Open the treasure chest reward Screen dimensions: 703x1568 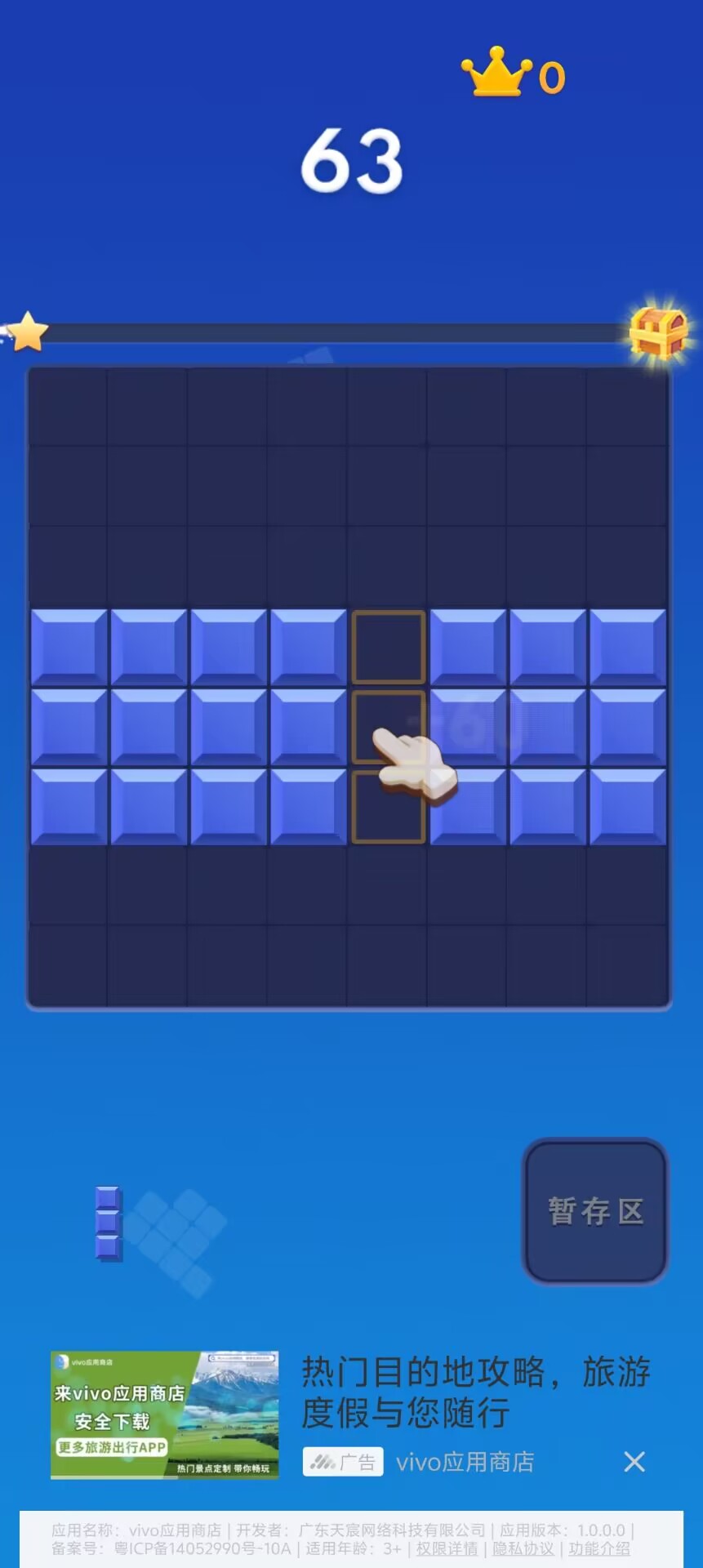pos(658,332)
